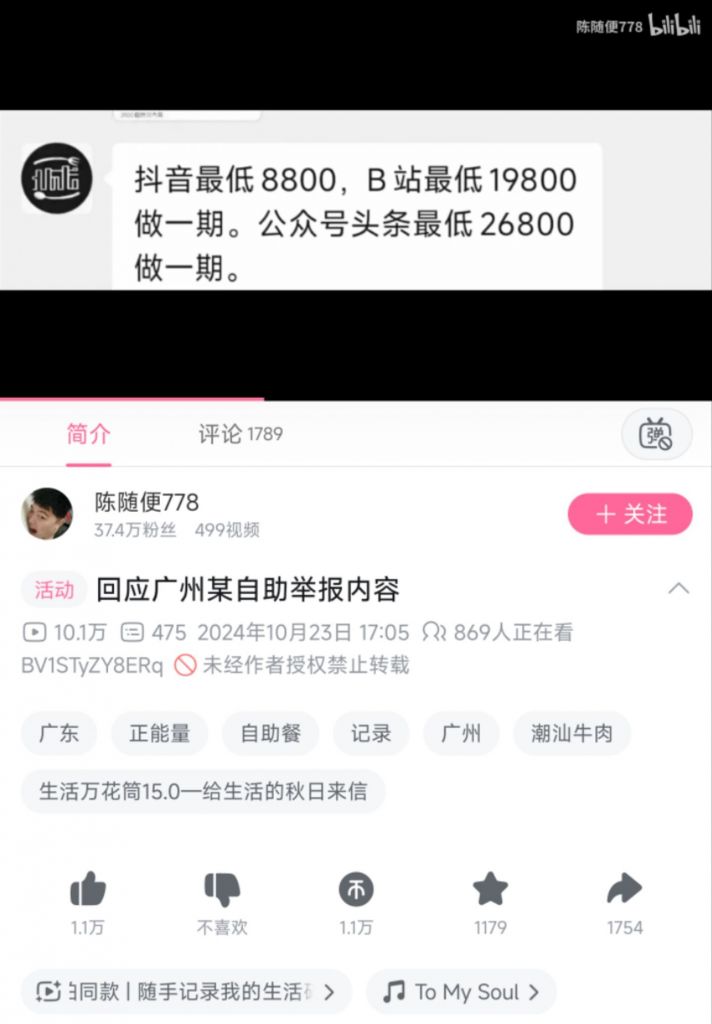Screen dimensions: 712x1024
Task: Open the 随手记录我的生活 same-style chip
Action: pyautogui.click(x=186, y=992)
